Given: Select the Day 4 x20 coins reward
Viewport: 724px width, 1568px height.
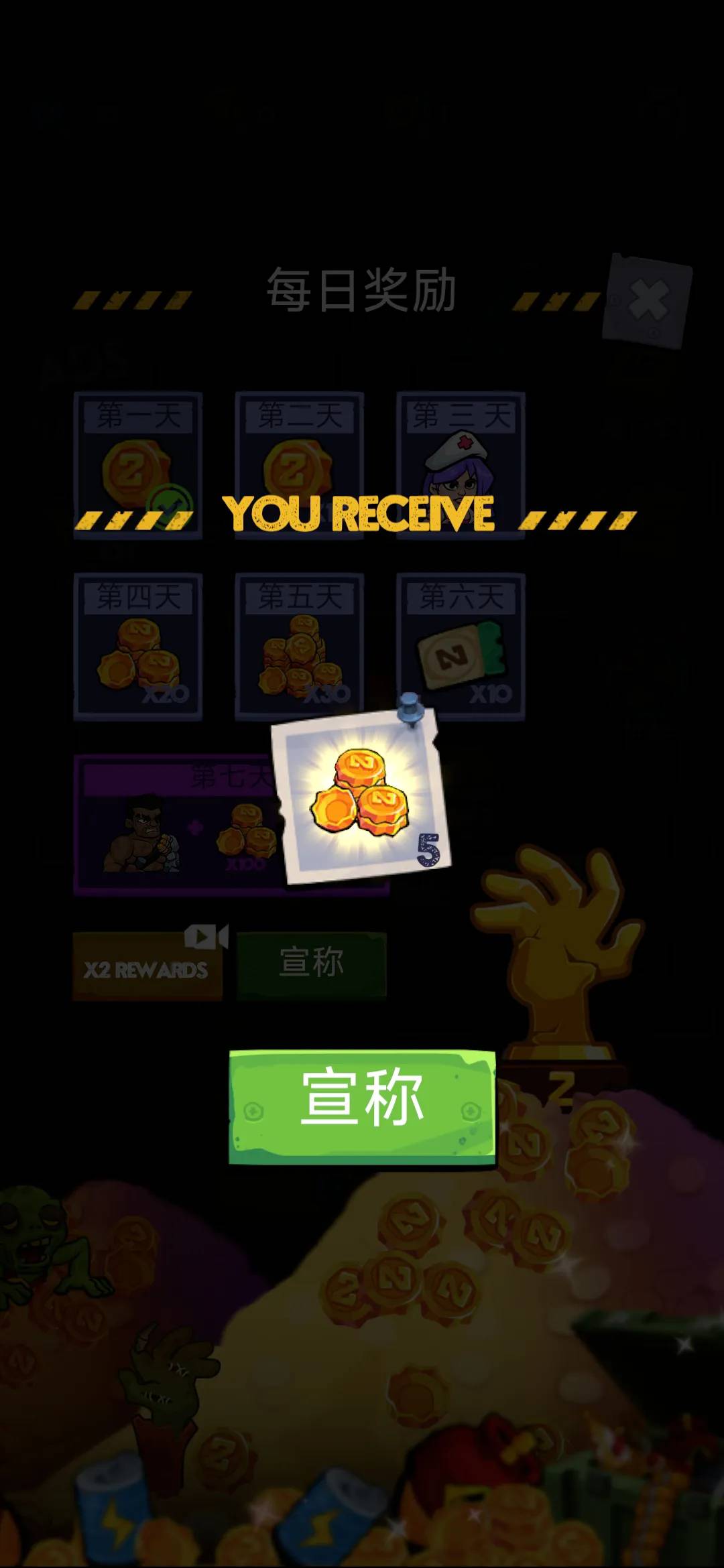Looking at the screenshot, I should tap(139, 653).
